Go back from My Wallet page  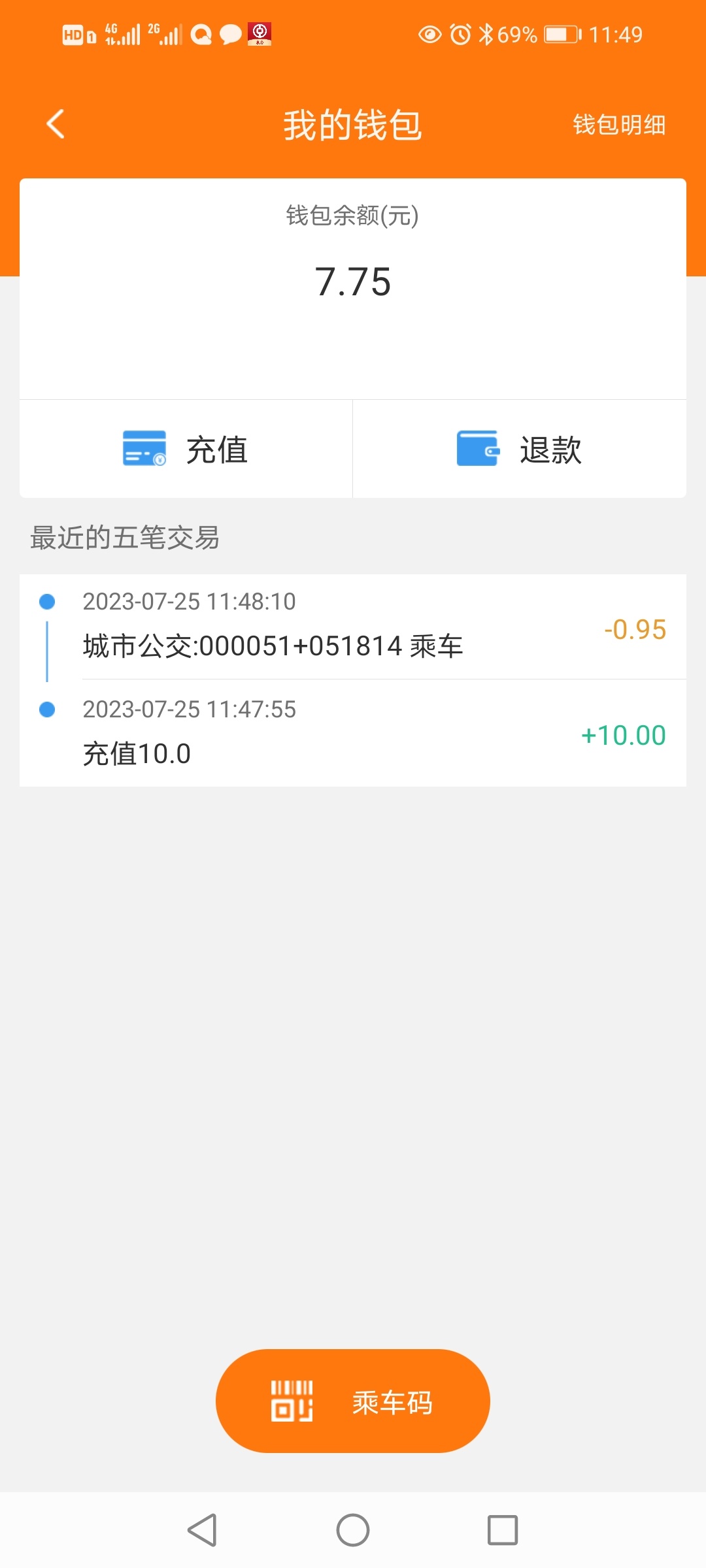click(x=56, y=124)
